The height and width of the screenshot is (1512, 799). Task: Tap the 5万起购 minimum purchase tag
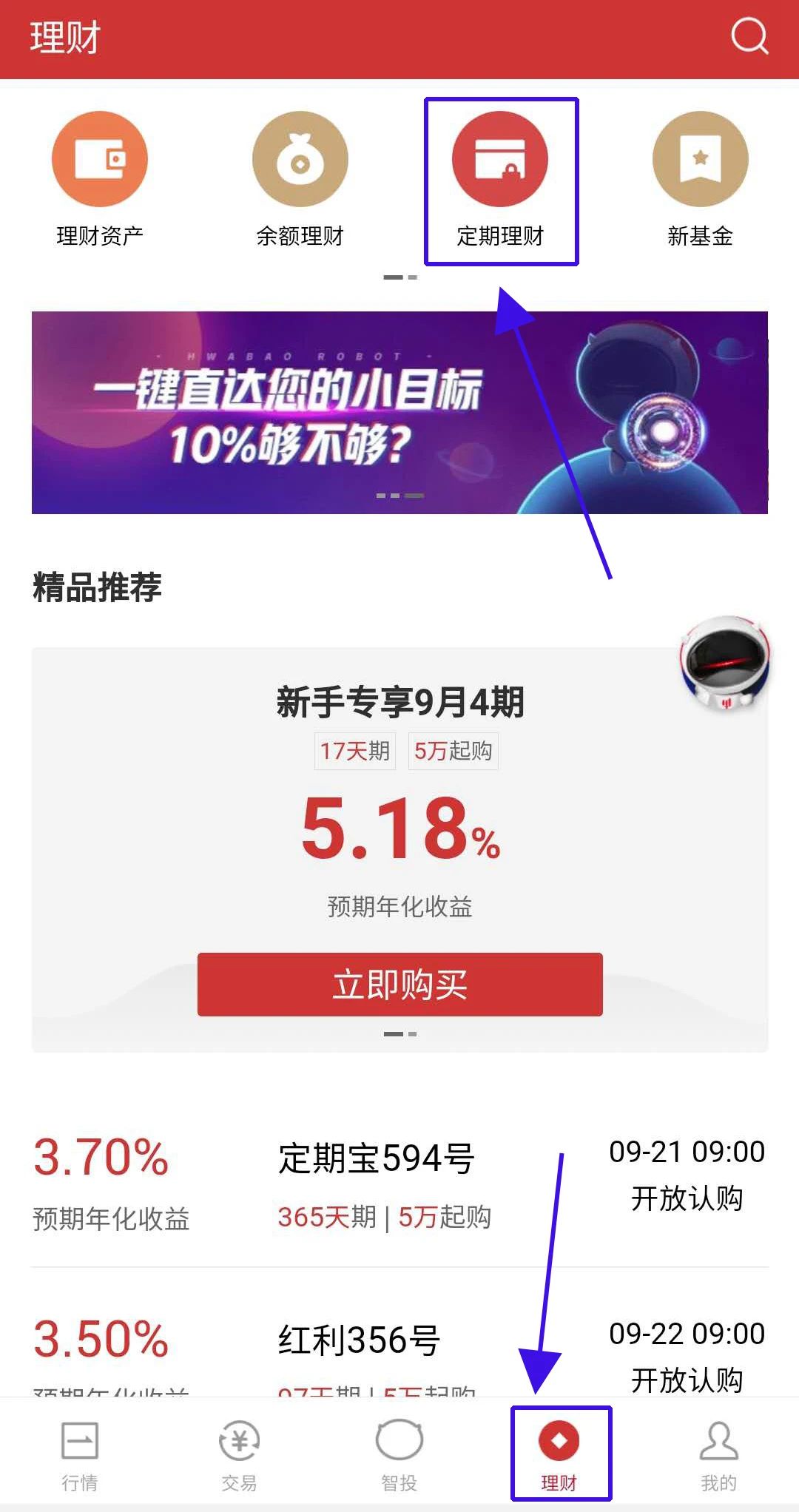(452, 751)
